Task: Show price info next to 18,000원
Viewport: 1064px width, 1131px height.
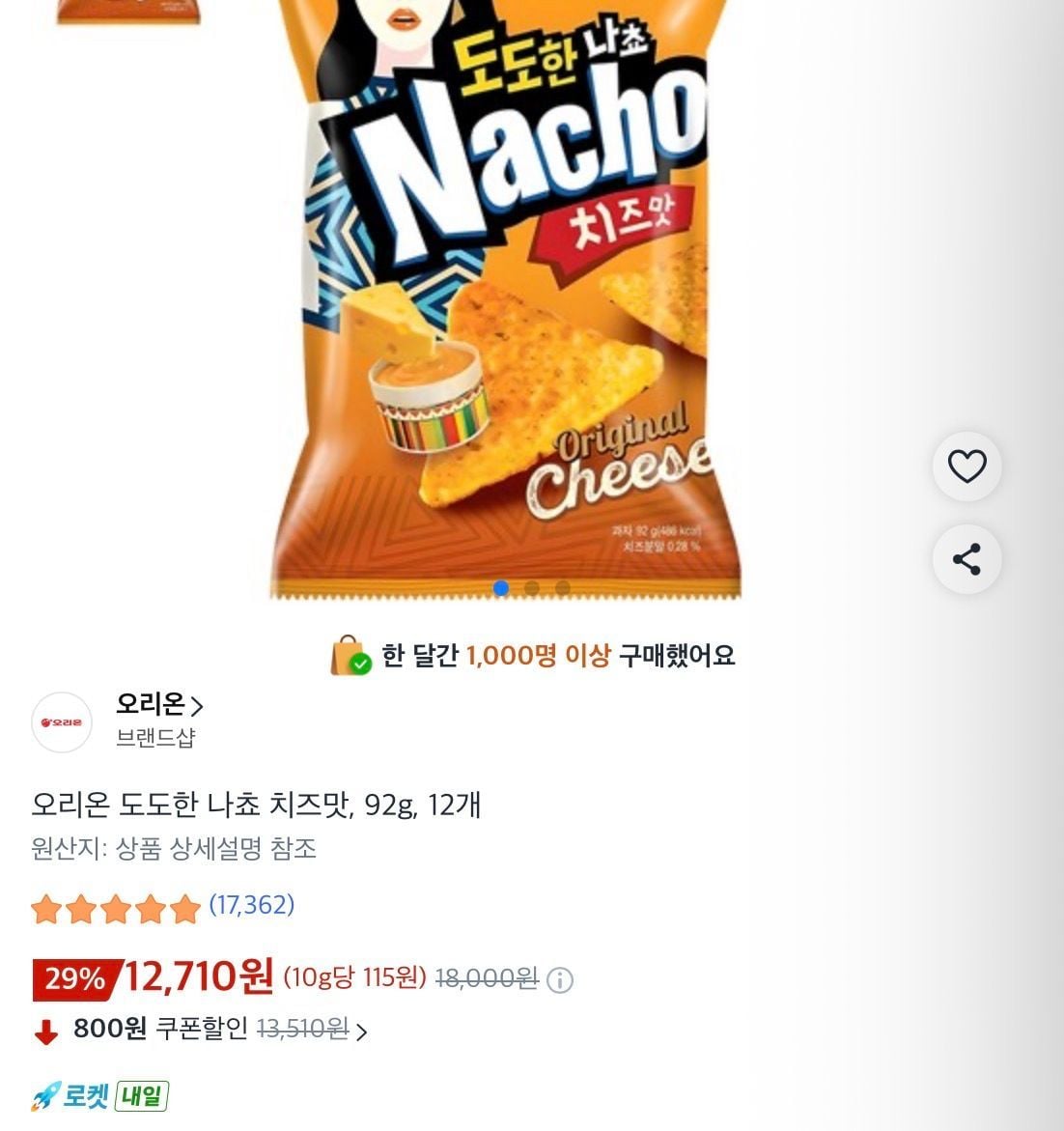Action: 560,980
